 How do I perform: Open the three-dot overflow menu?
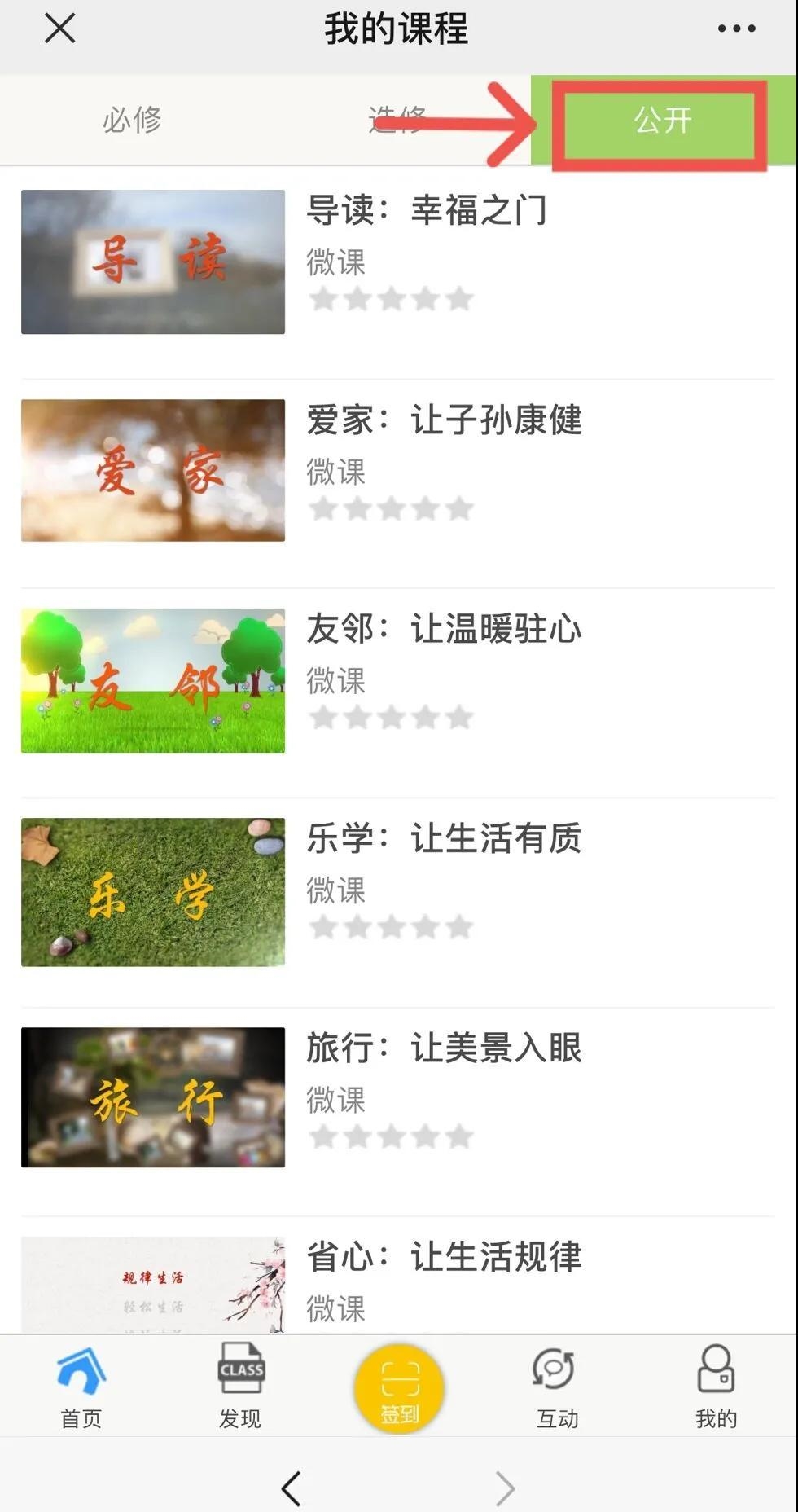[x=736, y=29]
